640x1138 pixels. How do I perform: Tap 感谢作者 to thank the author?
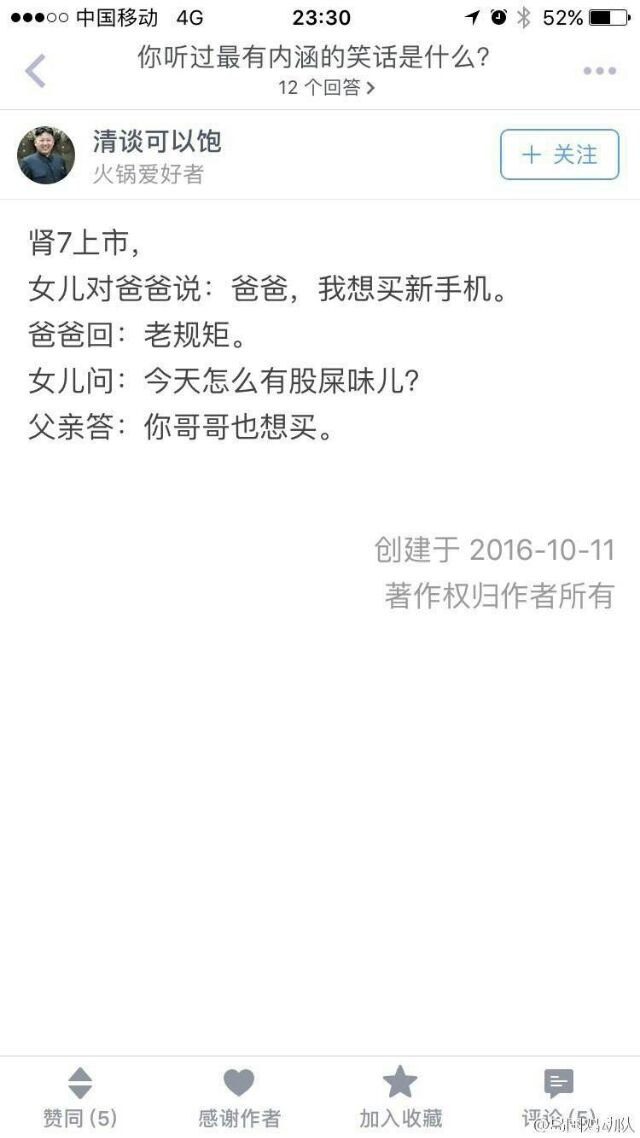pyautogui.click(x=239, y=1097)
